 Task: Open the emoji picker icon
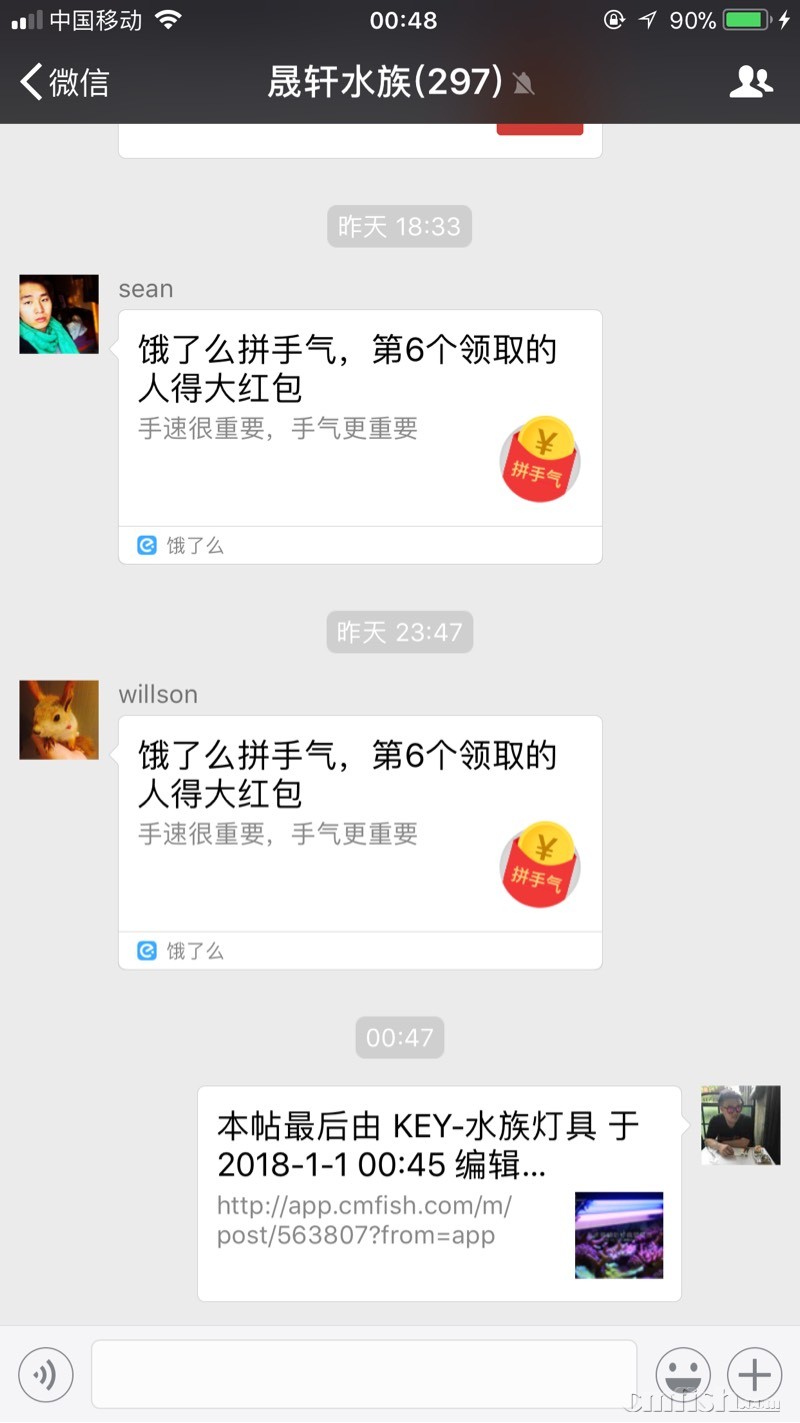click(x=683, y=1373)
